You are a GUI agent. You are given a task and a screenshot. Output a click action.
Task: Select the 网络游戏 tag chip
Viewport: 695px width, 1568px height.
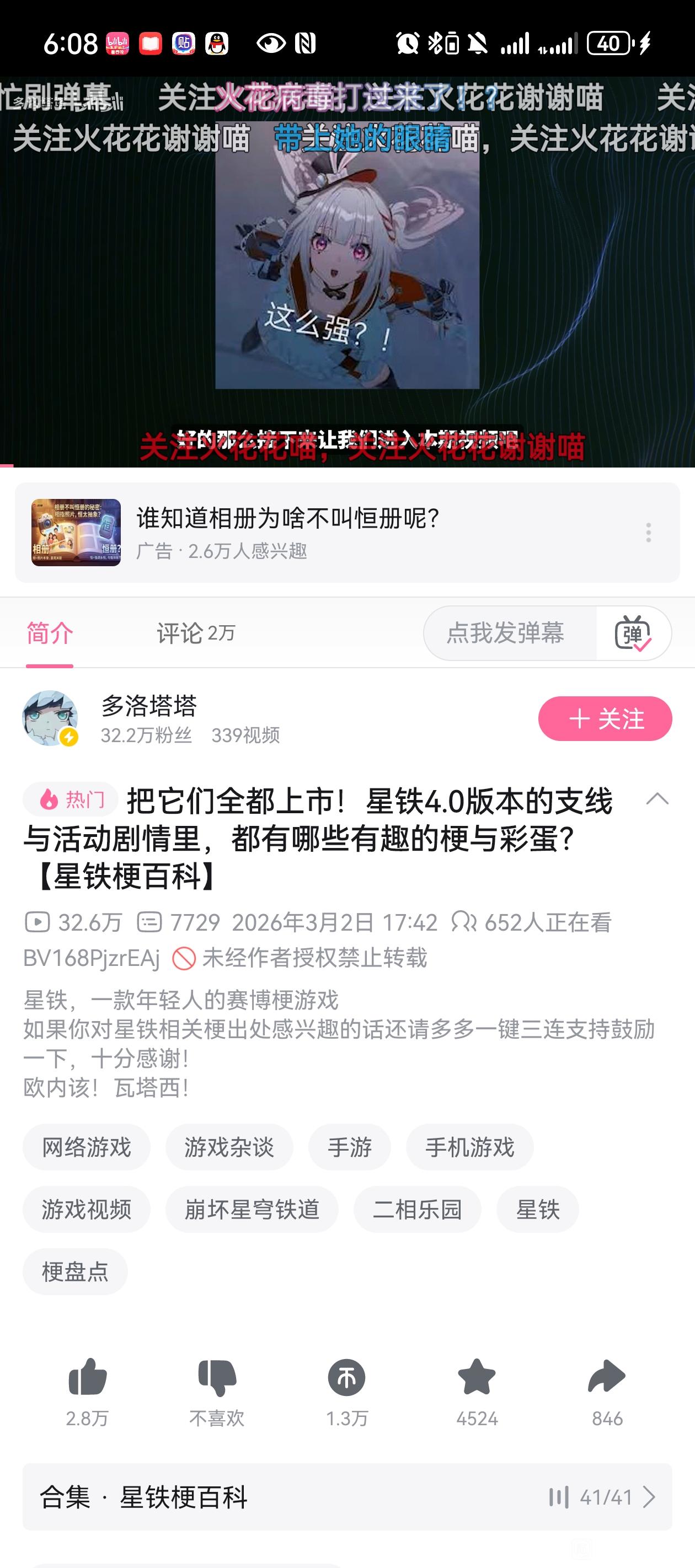pos(87,1147)
